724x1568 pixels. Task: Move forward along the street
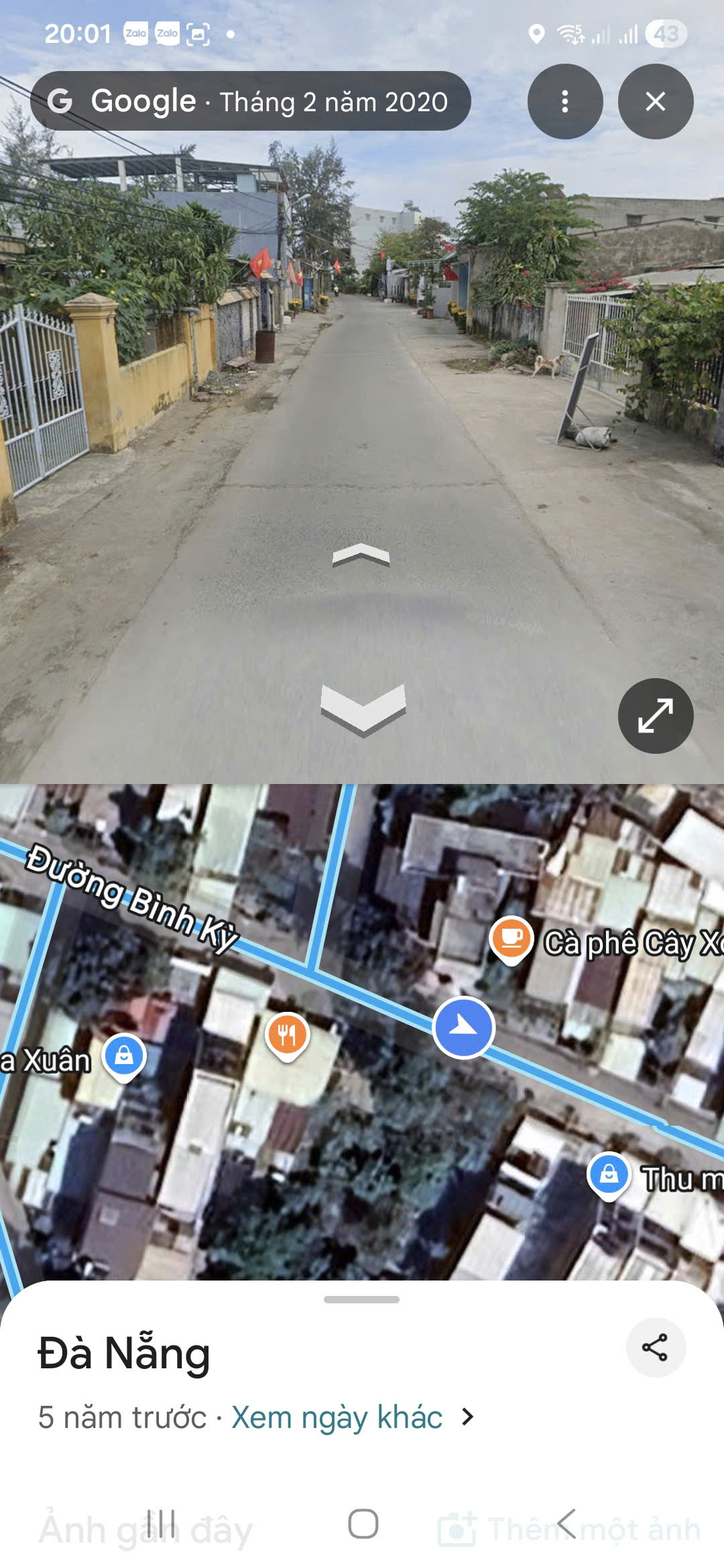[361, 556]
